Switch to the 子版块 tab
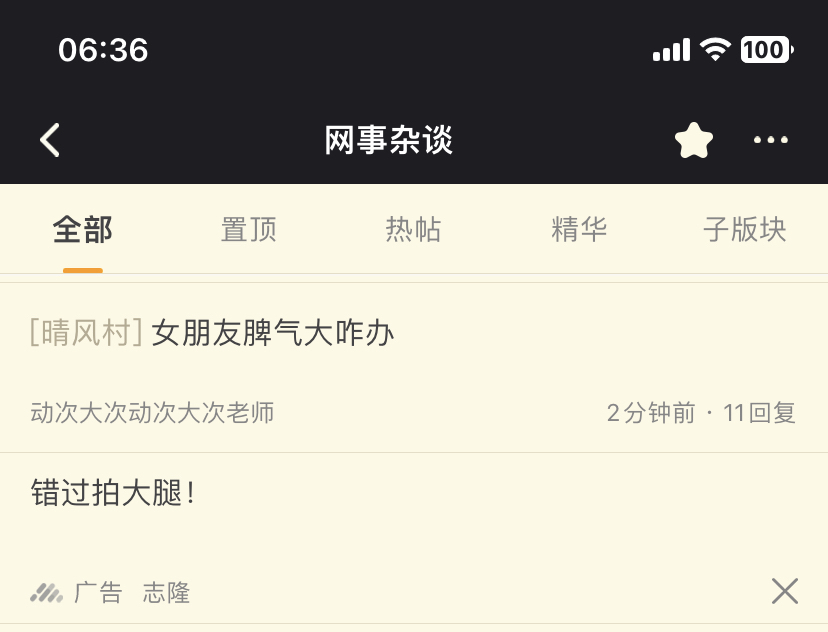828x632 pixels. 744,230
